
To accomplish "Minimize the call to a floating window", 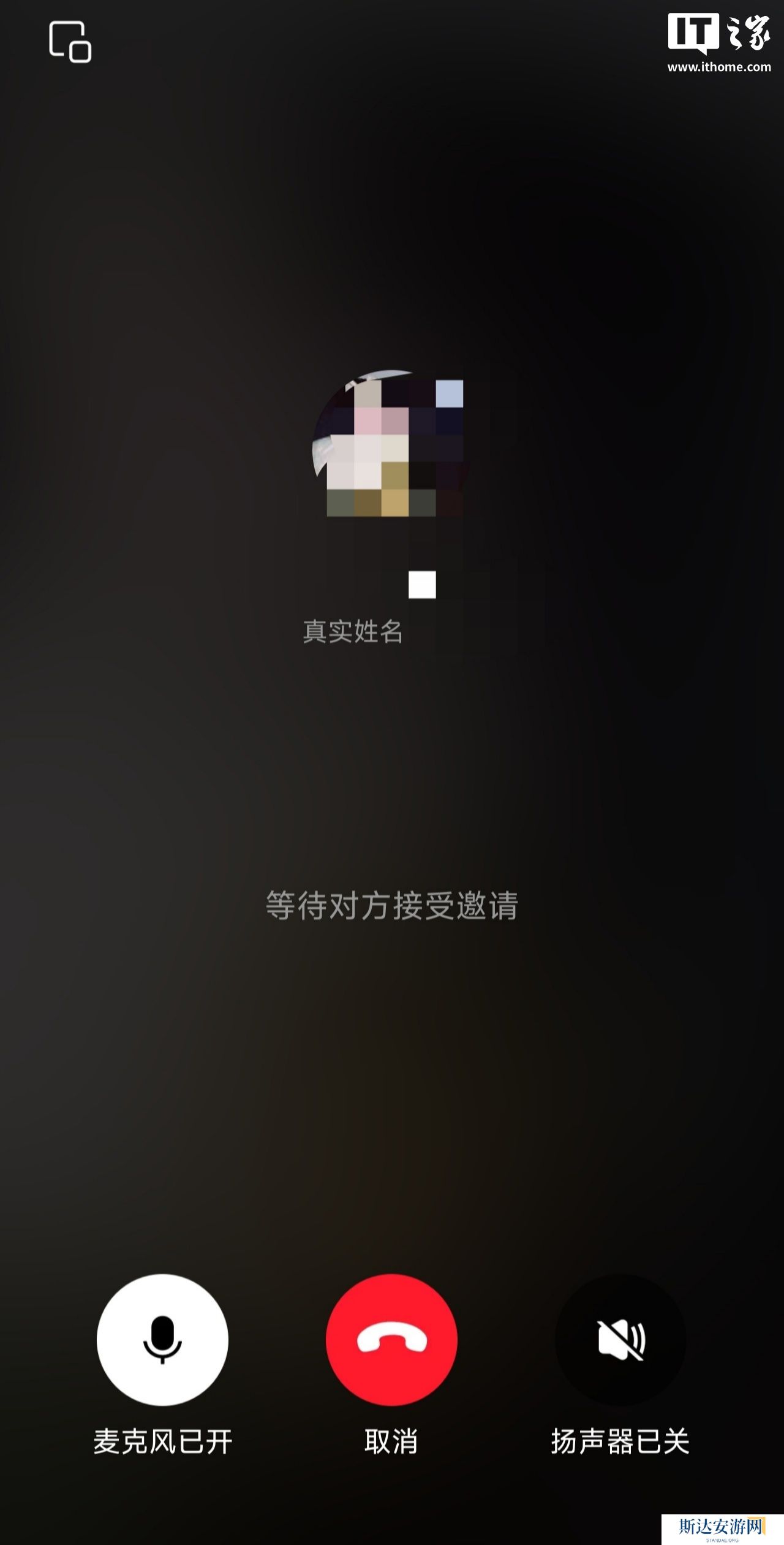I will click(x=70, y=42).
